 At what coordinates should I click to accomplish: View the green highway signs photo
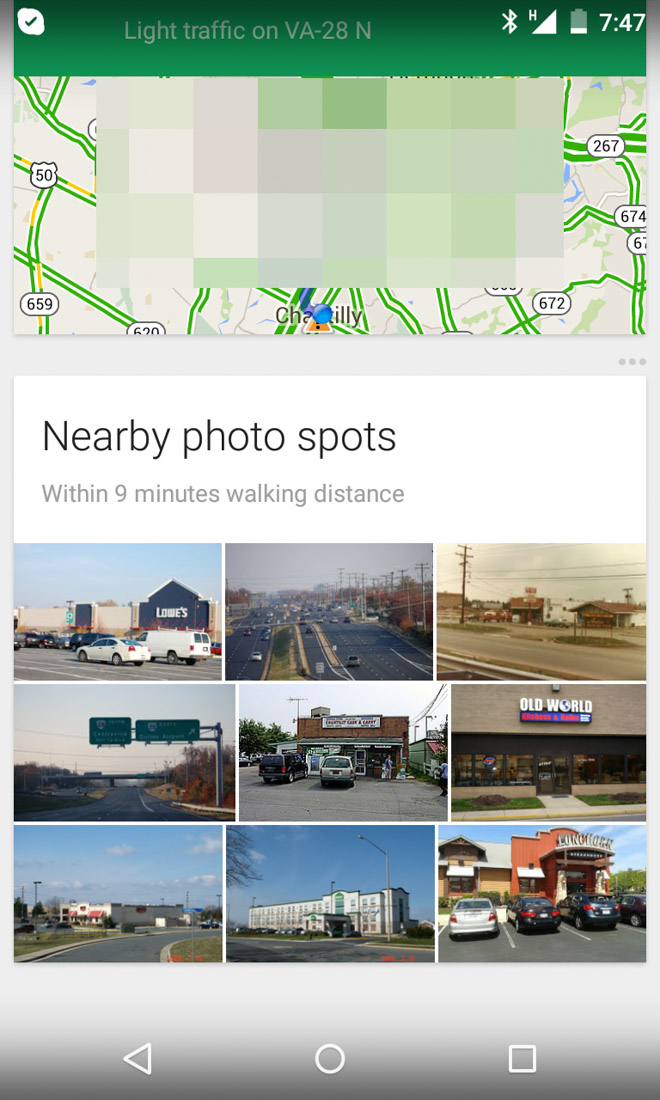[x=124, y=752]
